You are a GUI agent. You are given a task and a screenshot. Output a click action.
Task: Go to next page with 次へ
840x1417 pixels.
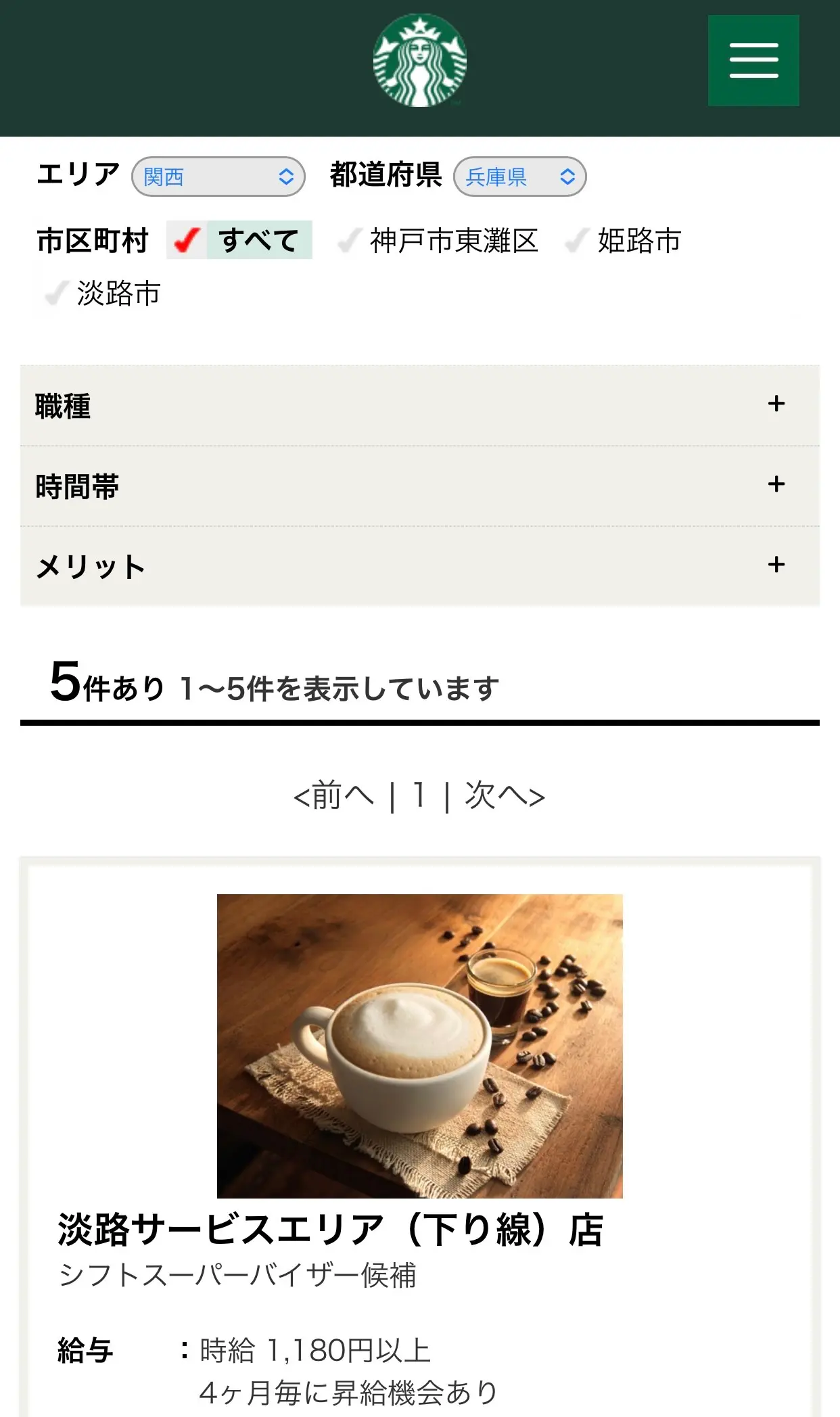505,795
